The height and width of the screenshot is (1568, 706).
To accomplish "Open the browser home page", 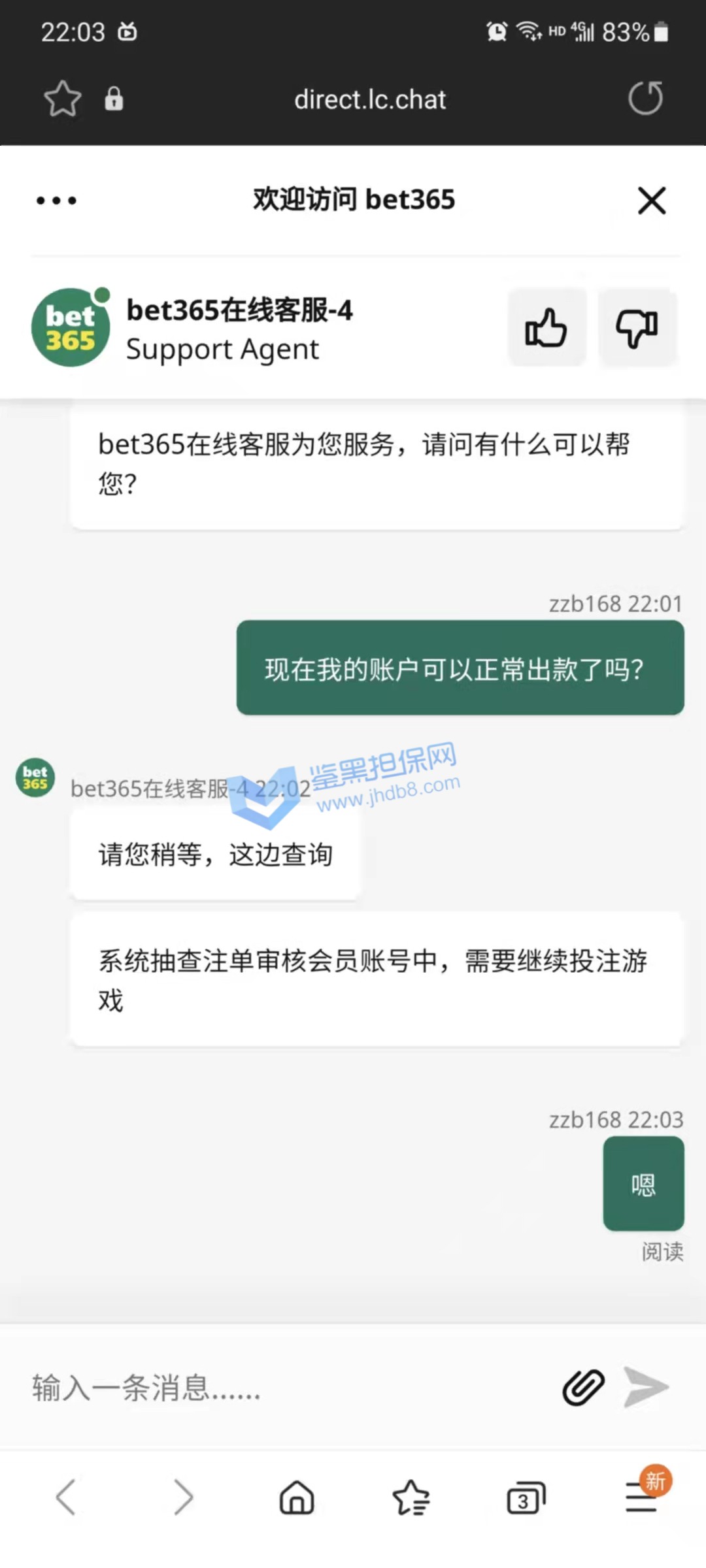I will pyautogui.click(x=297, y=1497).
